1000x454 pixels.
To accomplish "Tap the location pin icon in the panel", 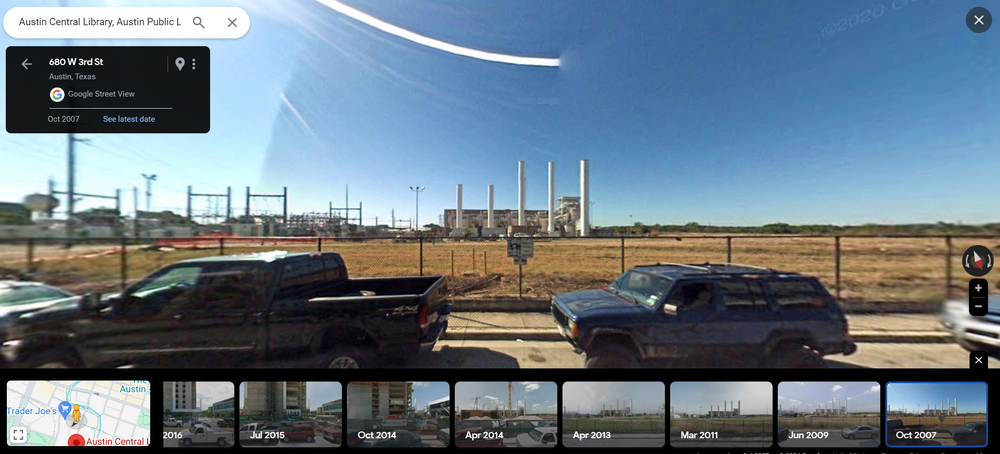I will coord(180,64).
